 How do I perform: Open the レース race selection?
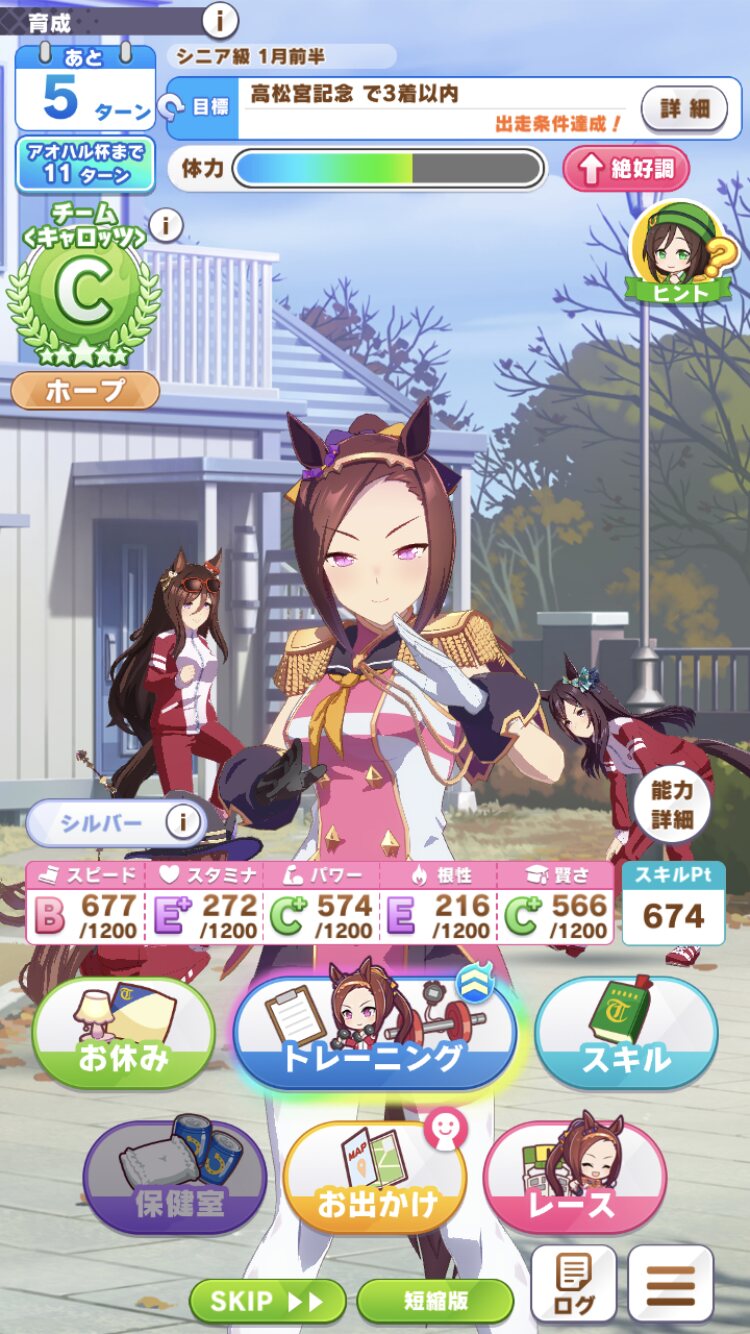pyautogui.click(x=575, y=1178)
